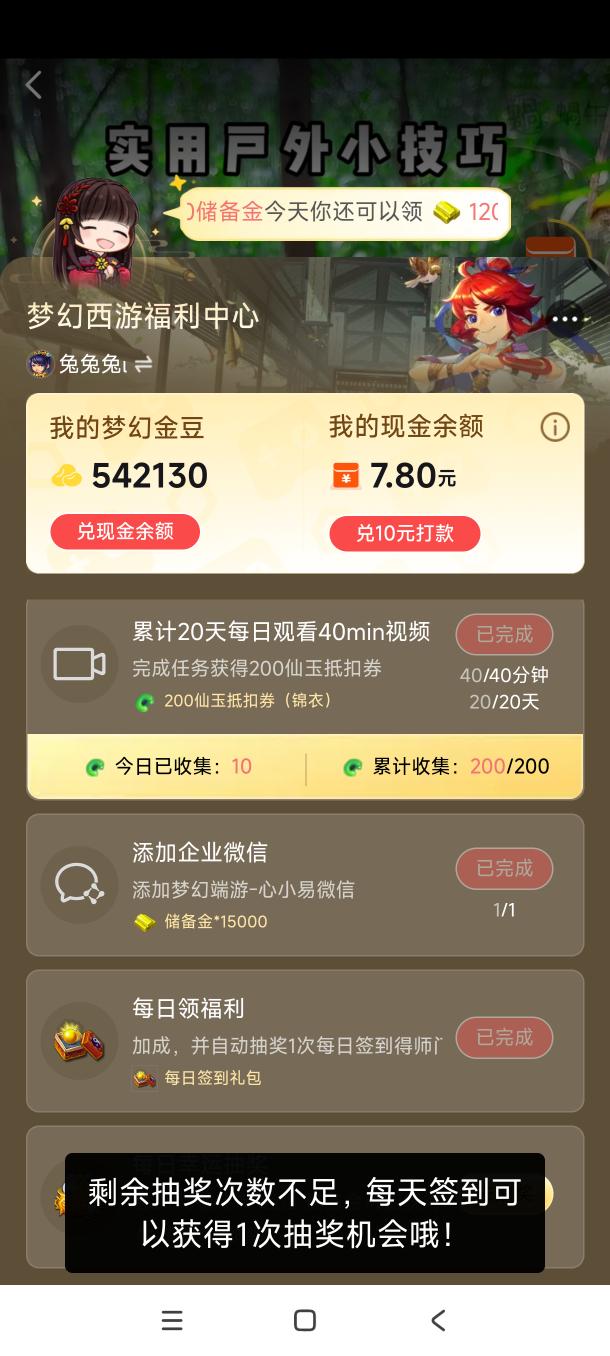Screen dimensions: 610x1356
Task: Tap 已完成 on 添加企业微信 task
Action: click(x=504, y=868)
